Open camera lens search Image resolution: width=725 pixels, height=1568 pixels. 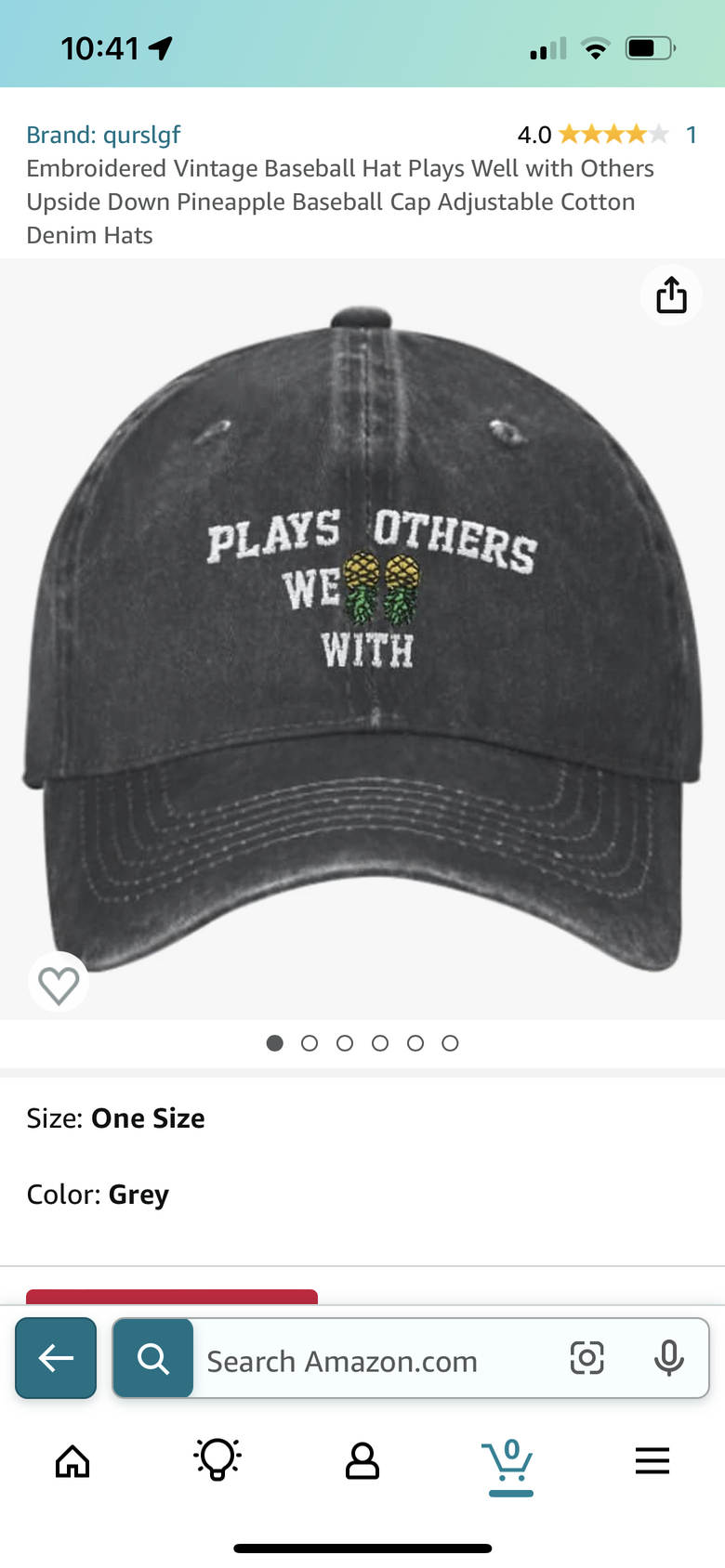587,1358
